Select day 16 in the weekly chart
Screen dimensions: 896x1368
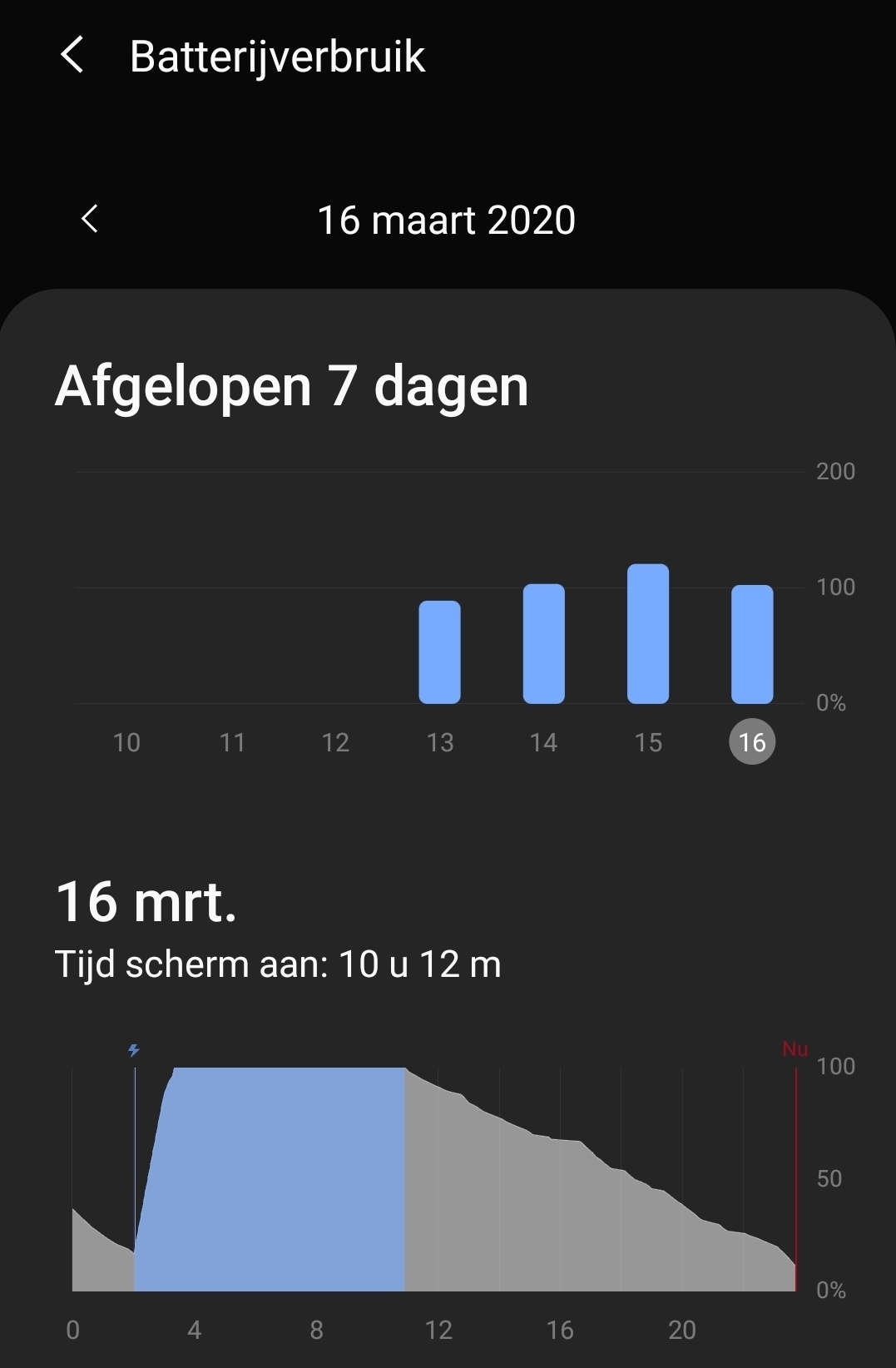(x=752, y=741)
